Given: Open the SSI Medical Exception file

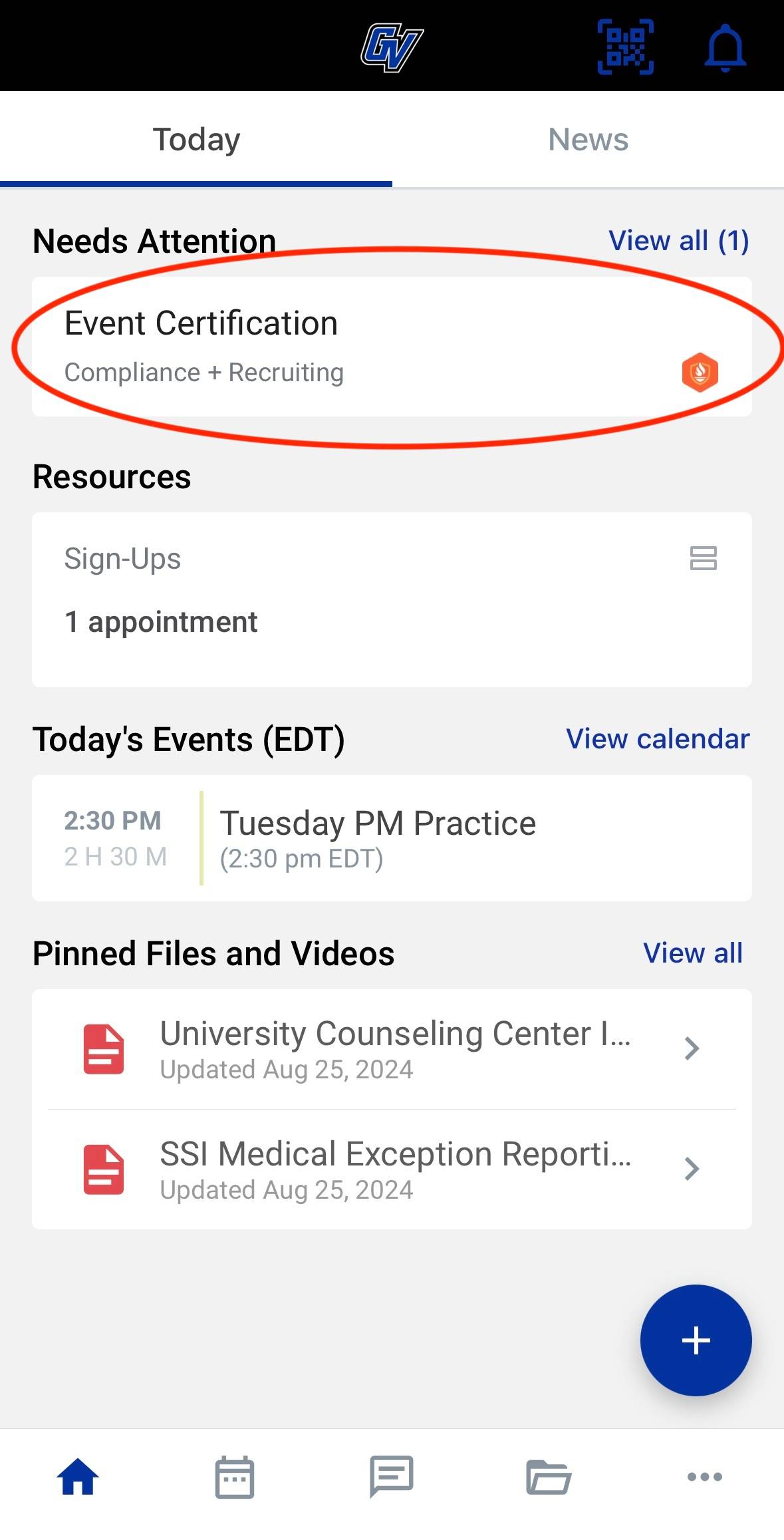Looking at the screenshot, I should [391, 1169].
